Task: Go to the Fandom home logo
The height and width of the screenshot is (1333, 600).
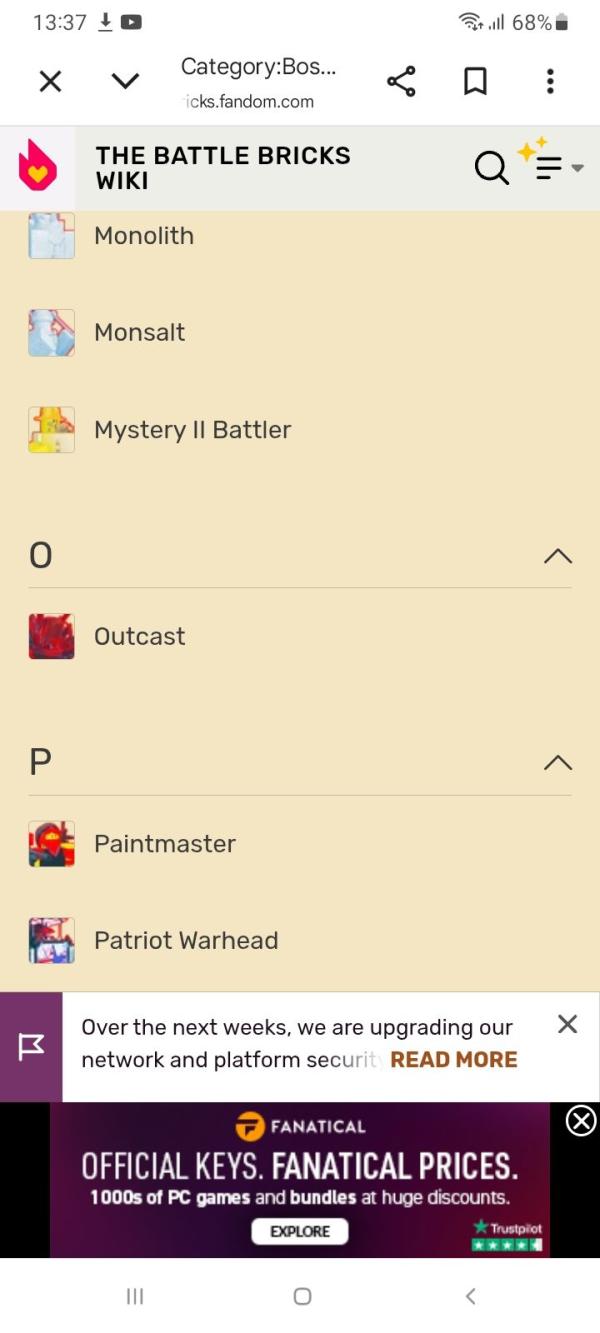Action: (x=38, y=169)
